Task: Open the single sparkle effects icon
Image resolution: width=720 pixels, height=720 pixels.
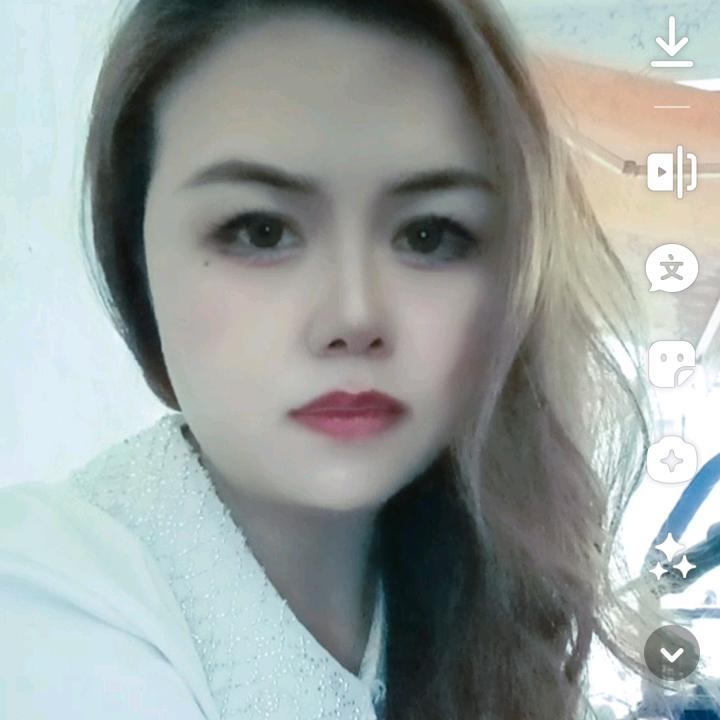Action: (672, 461)
